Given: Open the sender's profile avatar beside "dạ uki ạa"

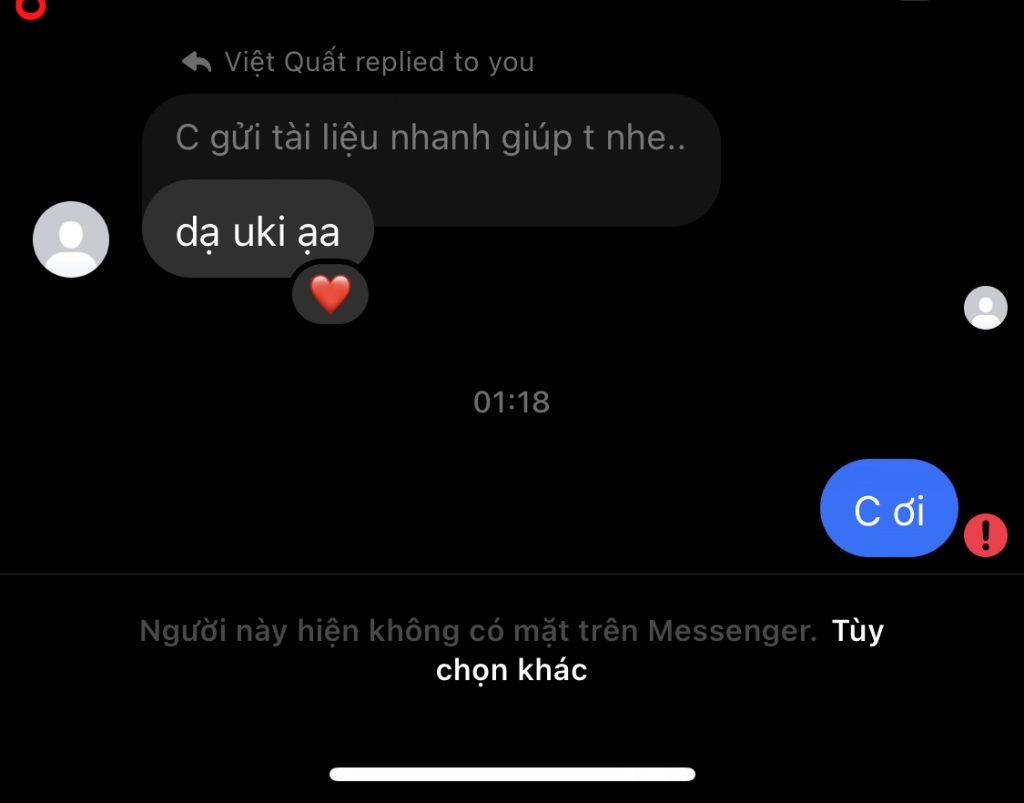Looking at the screenshot, I should pos(71,240).
